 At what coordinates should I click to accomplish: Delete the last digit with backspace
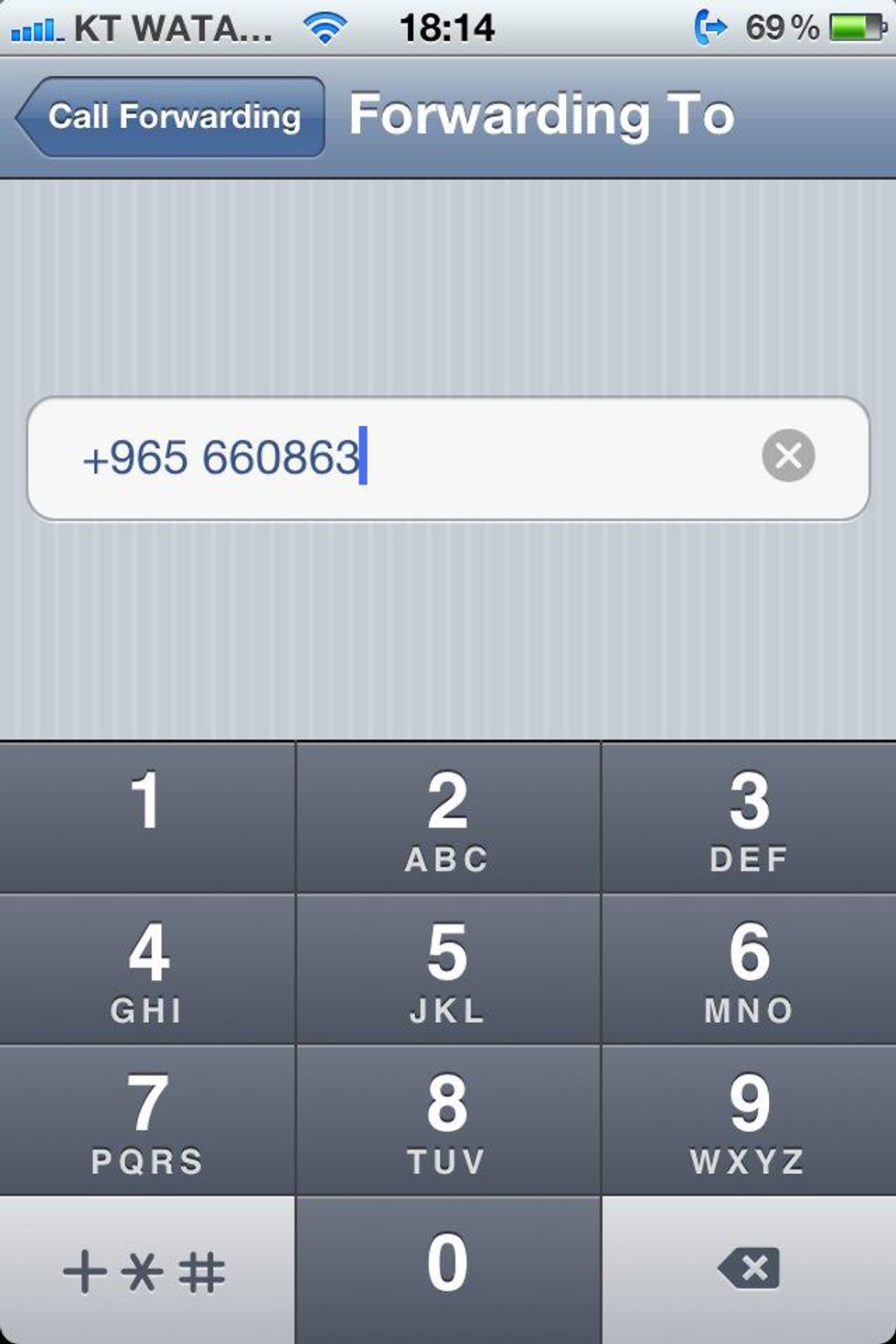click(x=749, y=1269)
